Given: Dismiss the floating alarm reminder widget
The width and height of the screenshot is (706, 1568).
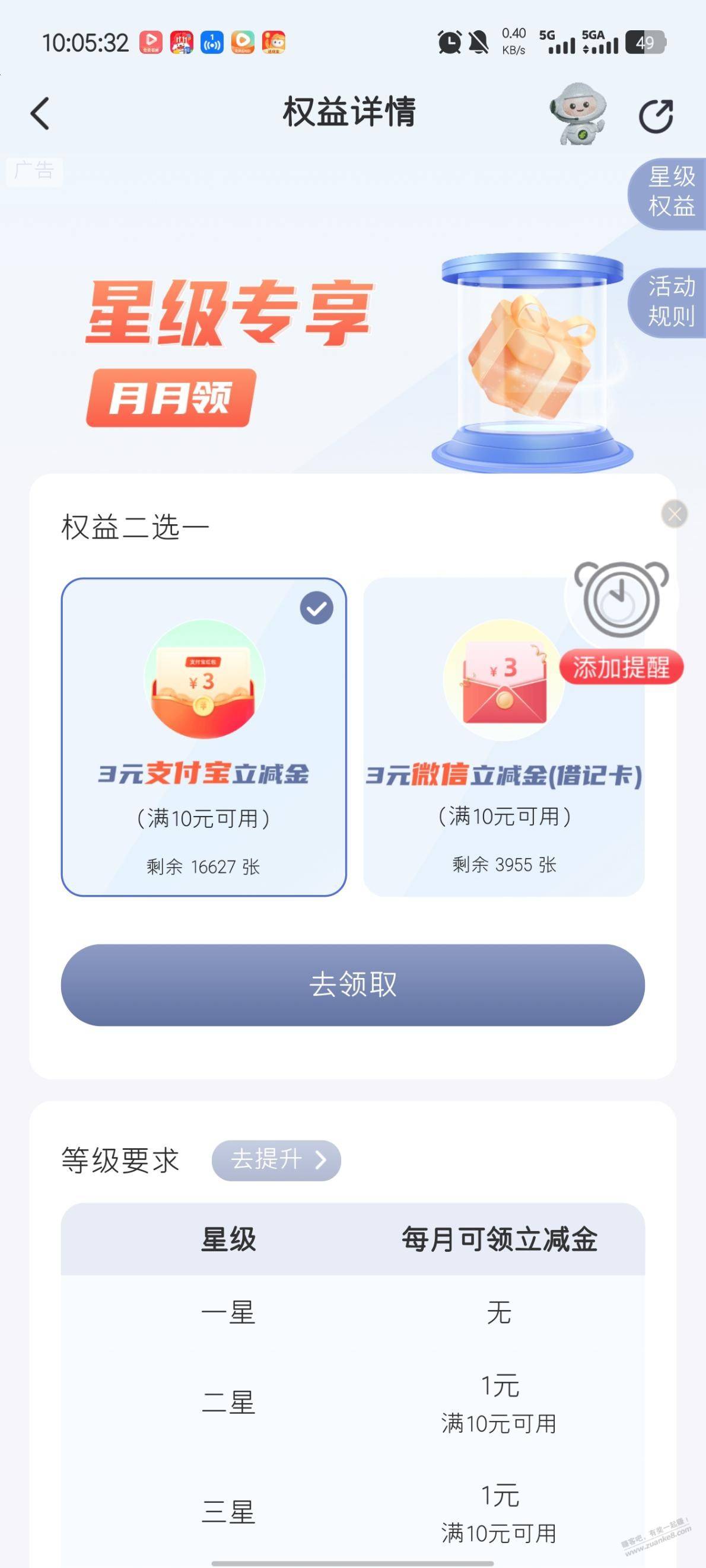Looking at the screenshot, I should (674, 514).
